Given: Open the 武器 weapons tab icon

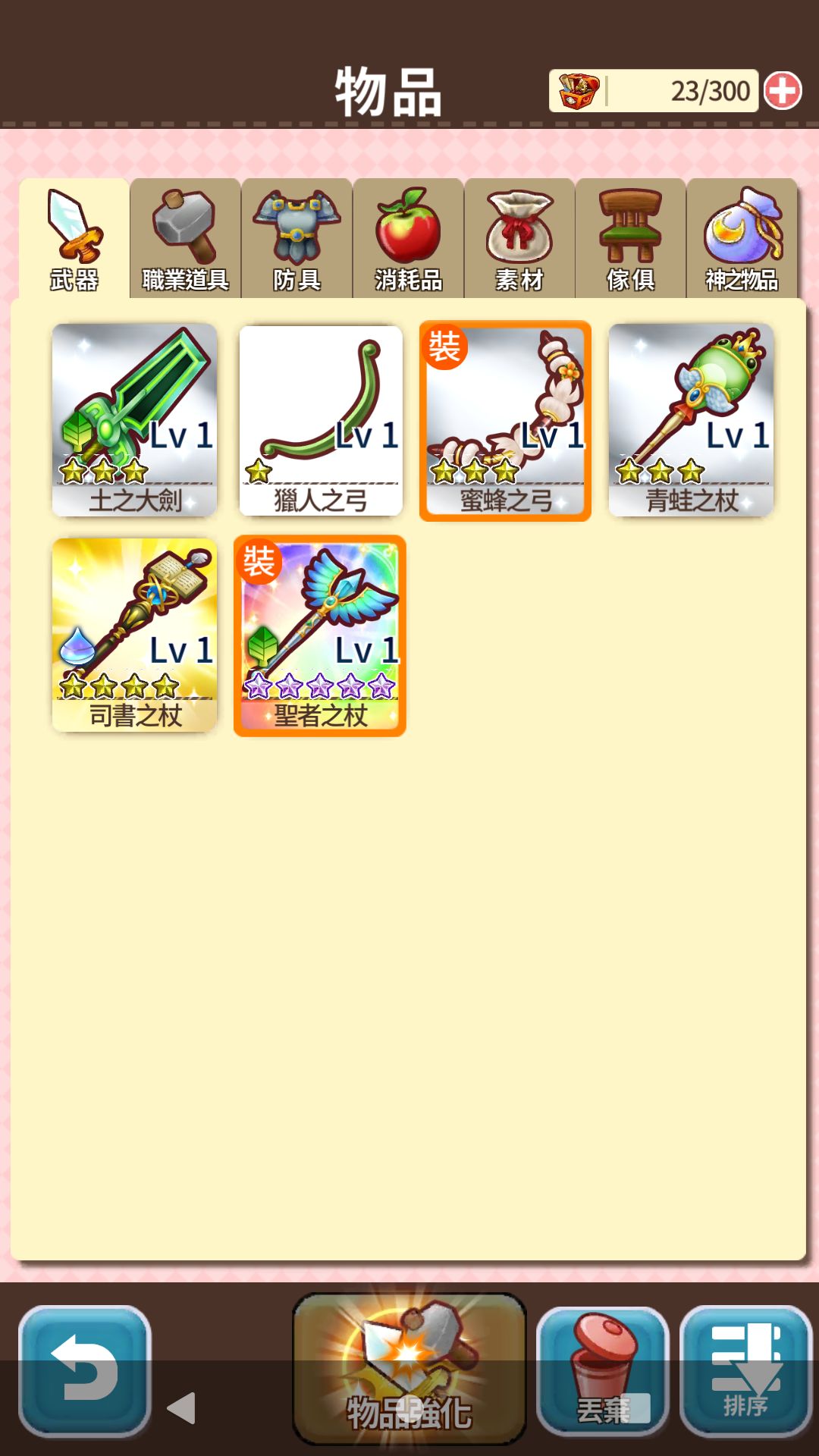Looking at the screenshot, I should tap(74, 235).
